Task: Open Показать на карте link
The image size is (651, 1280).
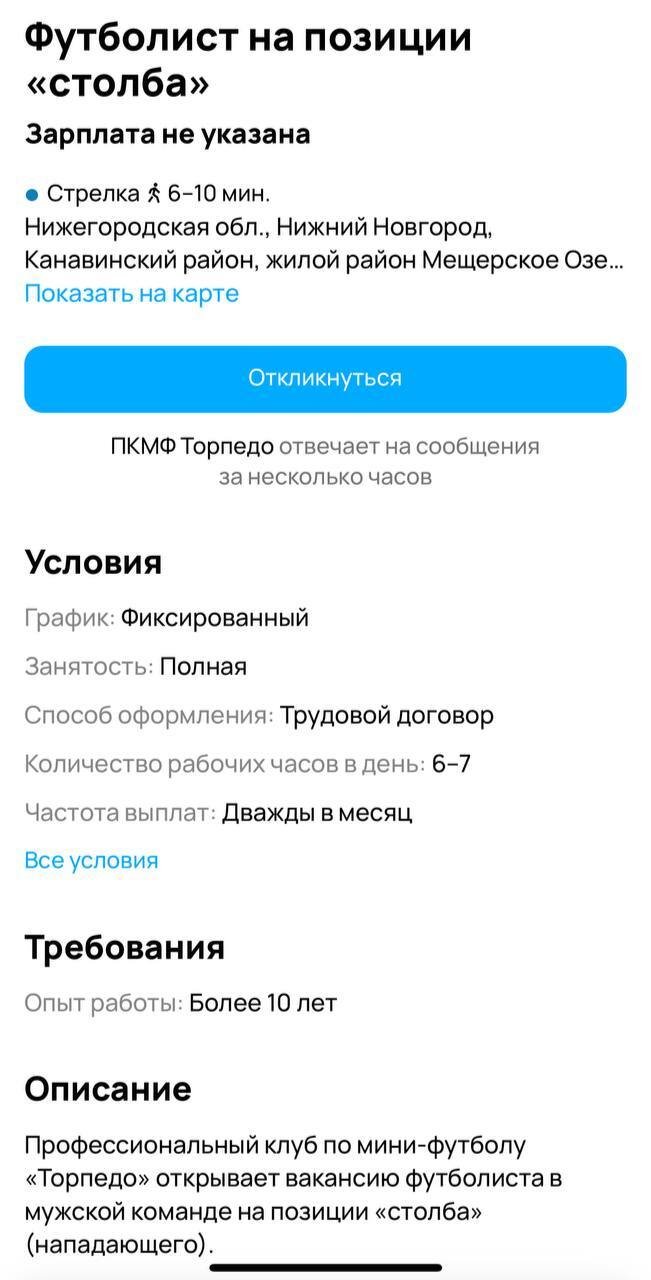Action: pyautogui.click(x=131, y=294)
